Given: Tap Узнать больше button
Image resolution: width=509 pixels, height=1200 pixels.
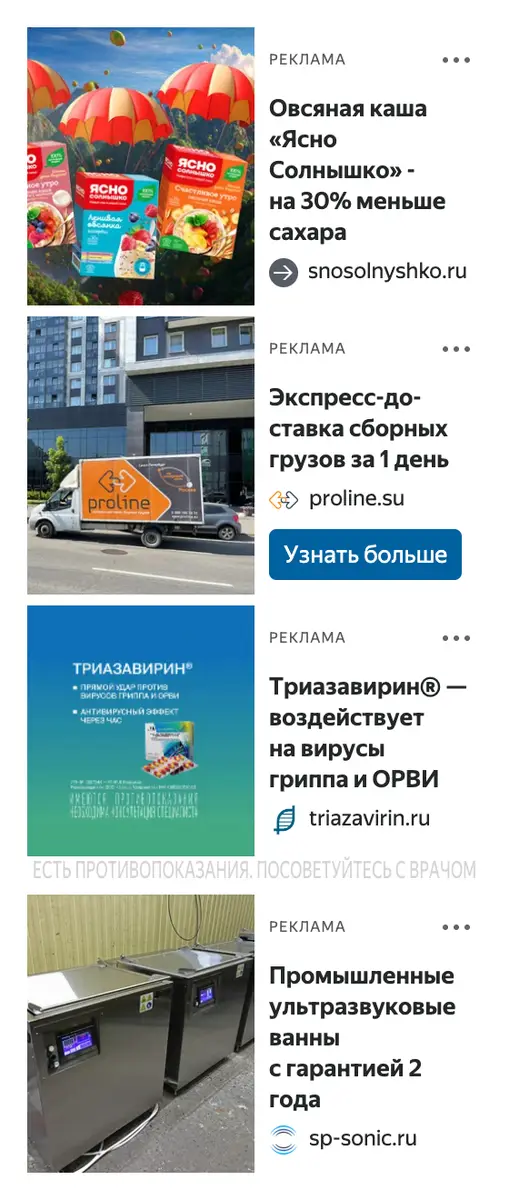Looking at the screenshot, I should 365,555.
